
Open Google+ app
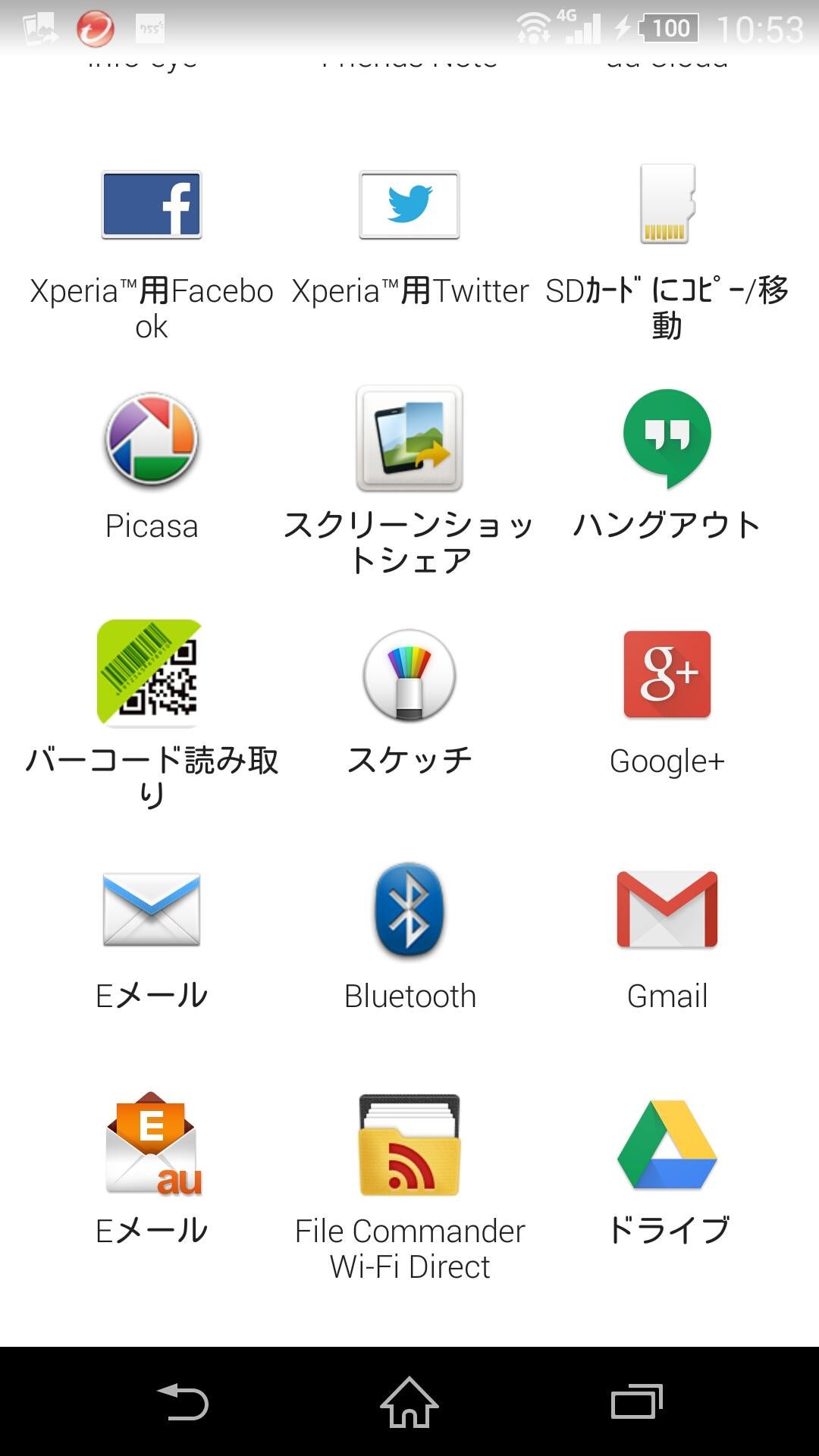pyautogui.click(x=667, y=676)
